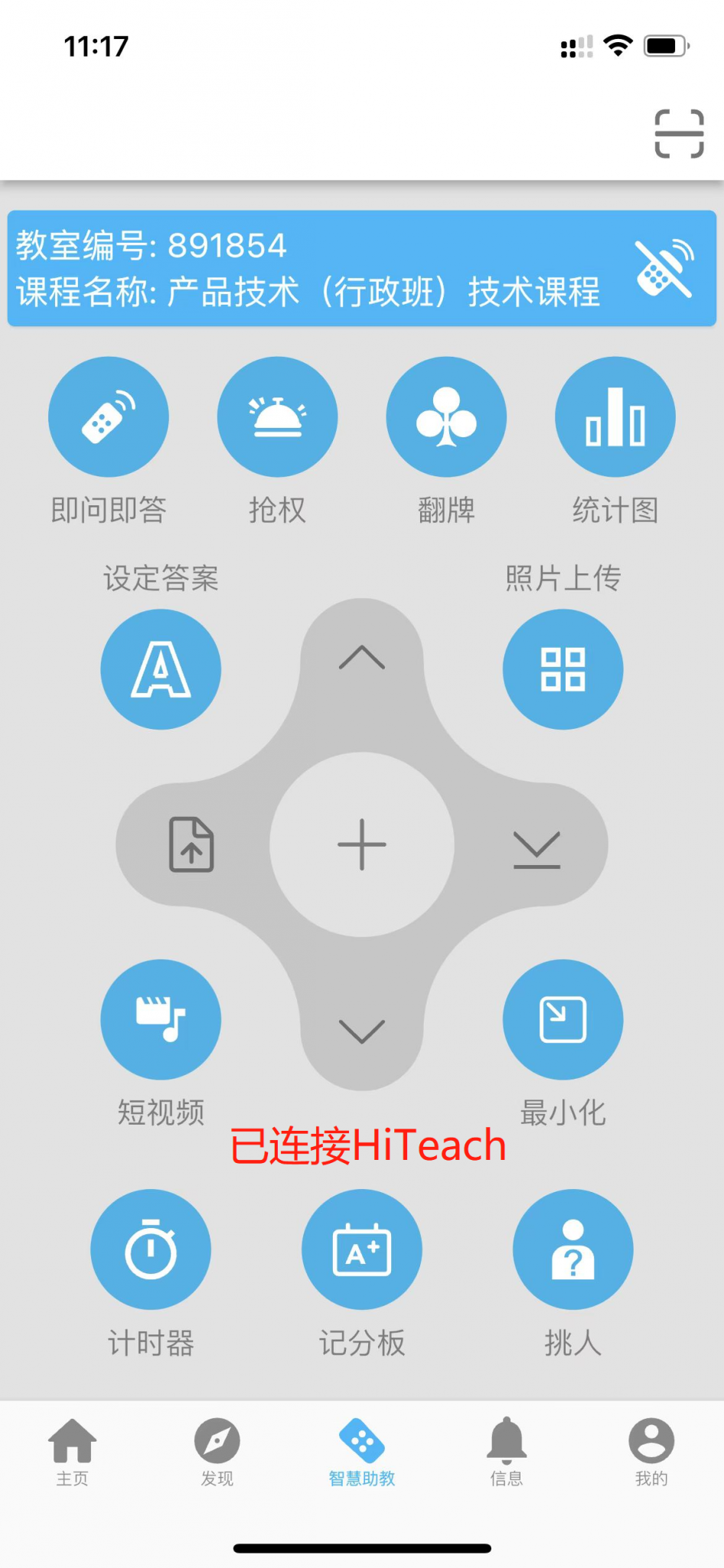The width and height of the screenshot is (724, 1568).
Task: Tap the up arrow on the control pad
Action: 362,658
